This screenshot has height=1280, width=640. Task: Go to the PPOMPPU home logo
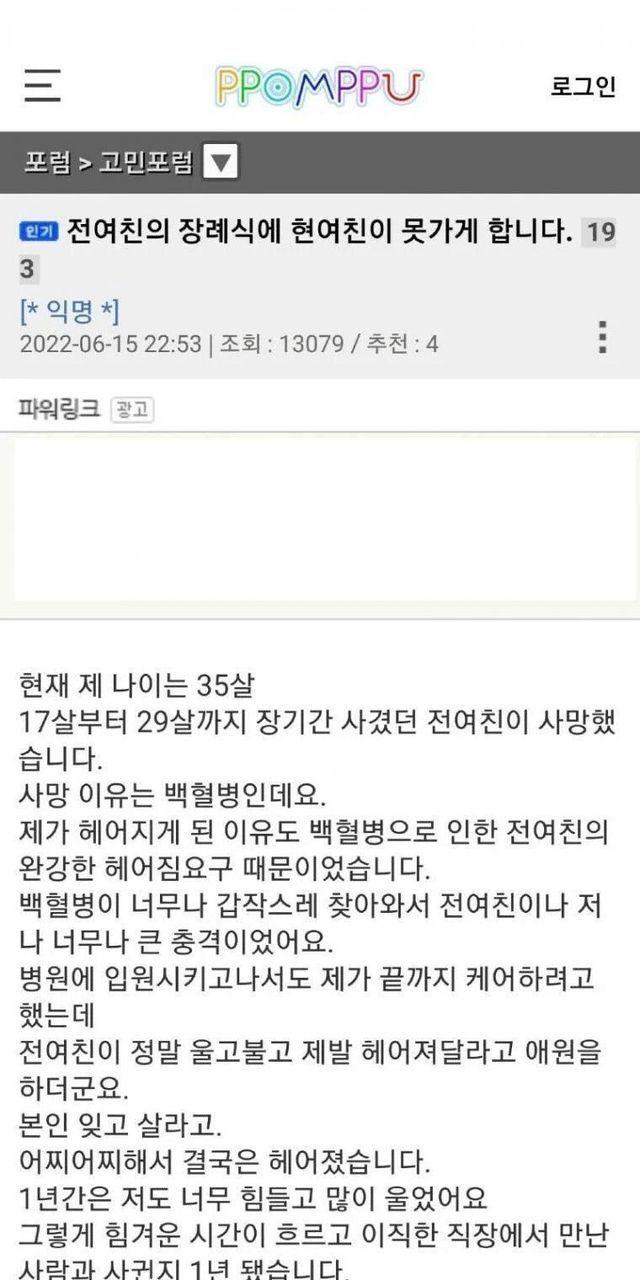(x=319, y=87)
